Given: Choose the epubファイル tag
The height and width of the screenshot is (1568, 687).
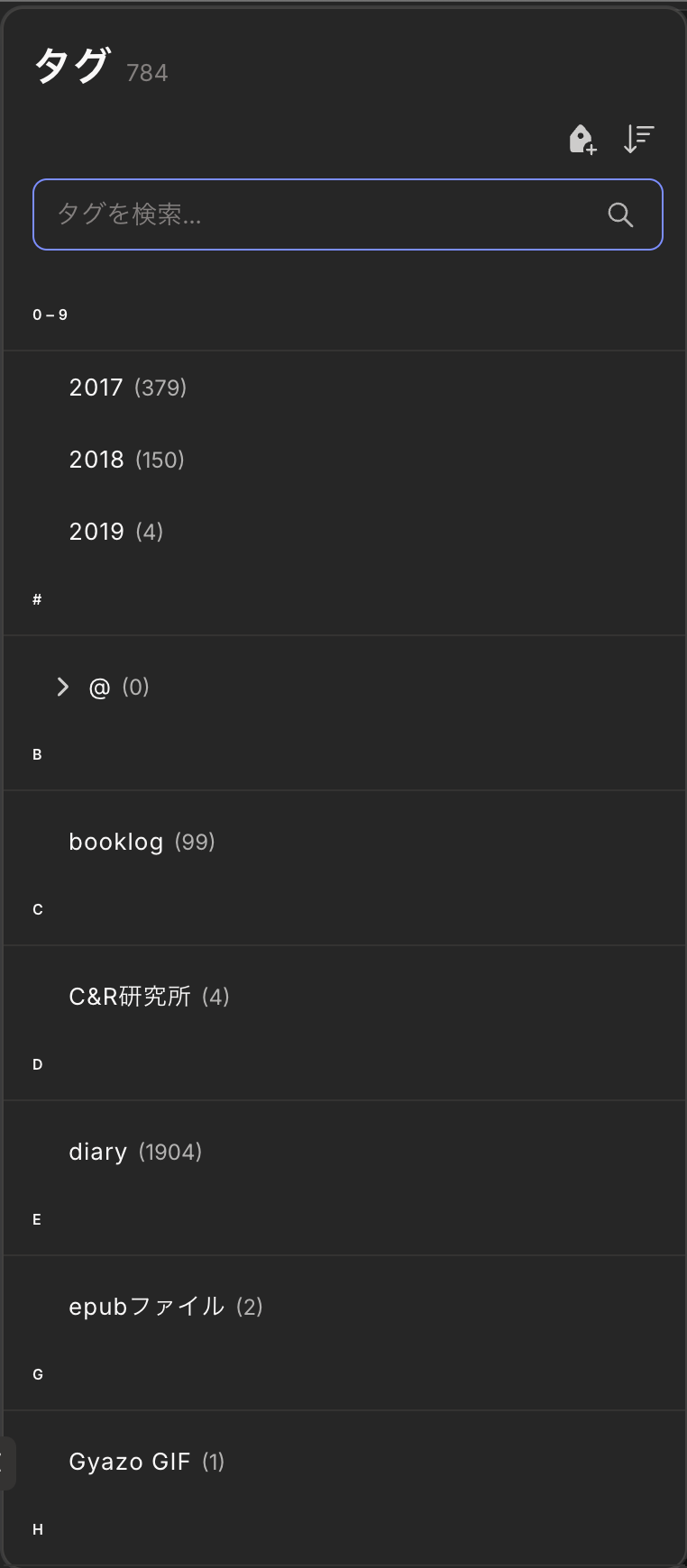Looking at the screenshot, I should (146, 1307).
